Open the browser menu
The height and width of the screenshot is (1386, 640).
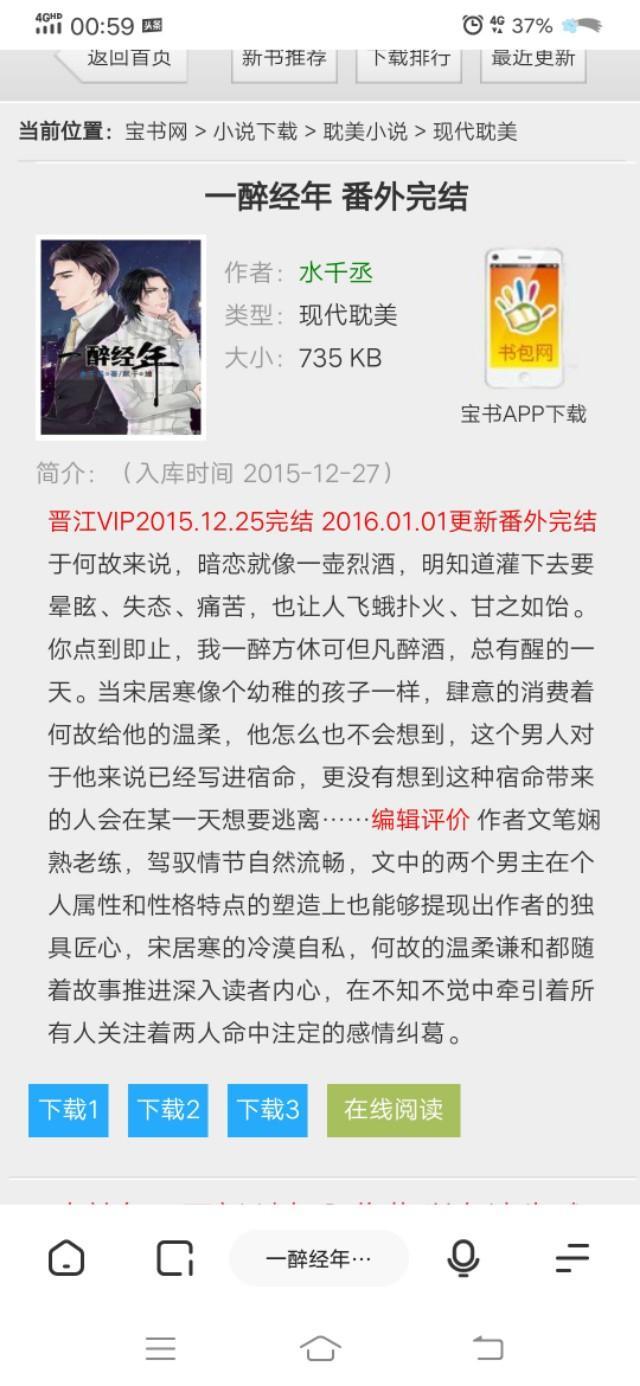pos(572,1258)
